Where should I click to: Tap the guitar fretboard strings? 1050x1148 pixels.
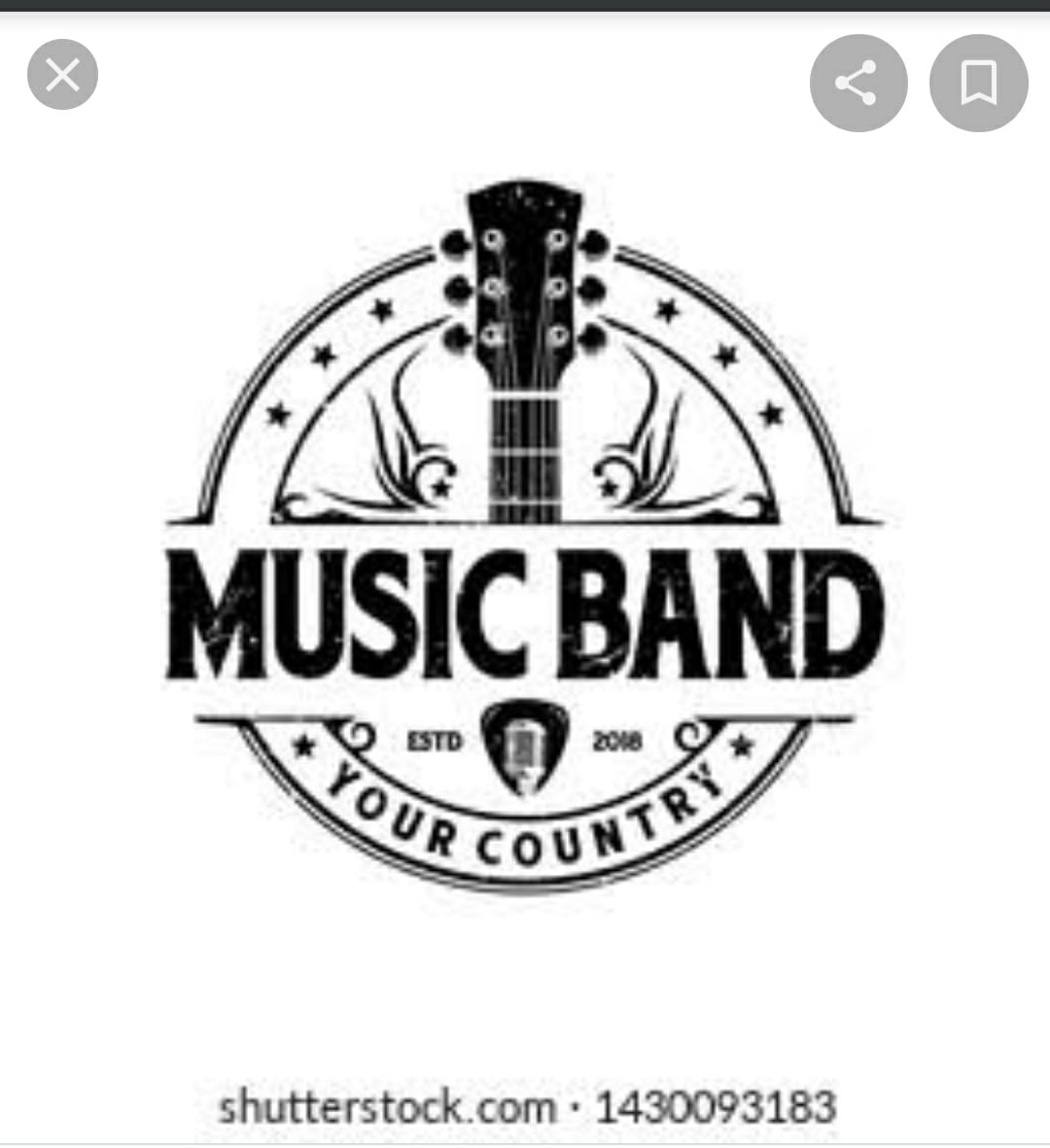tap(525, 447)
